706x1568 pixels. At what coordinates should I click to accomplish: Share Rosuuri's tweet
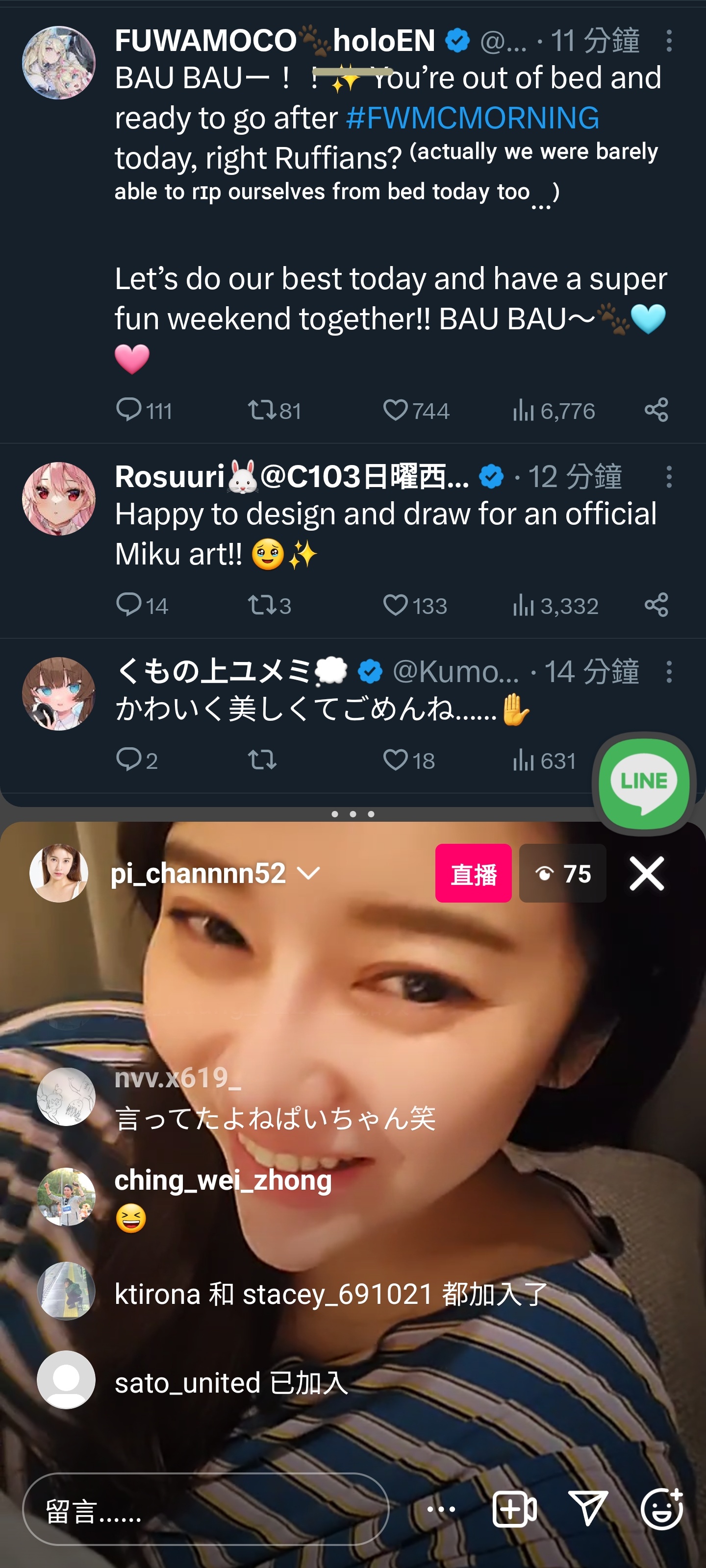[x=656, y=605]
